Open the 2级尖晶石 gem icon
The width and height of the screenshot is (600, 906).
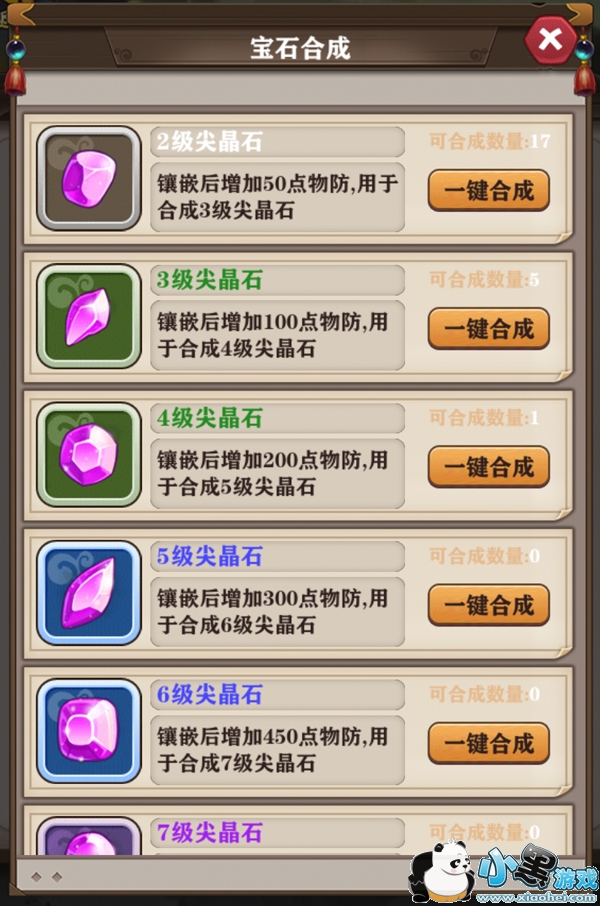pos(89,178)
